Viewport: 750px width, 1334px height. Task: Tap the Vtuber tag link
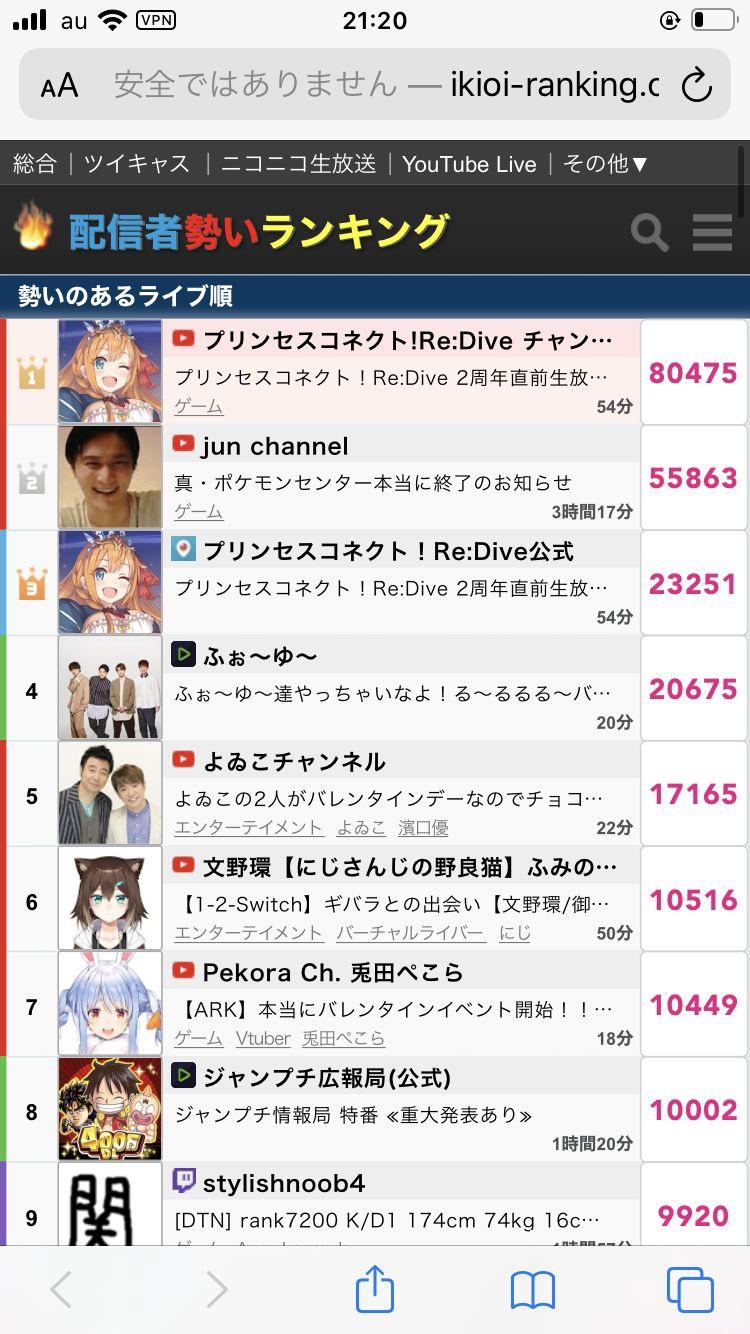263,1038
